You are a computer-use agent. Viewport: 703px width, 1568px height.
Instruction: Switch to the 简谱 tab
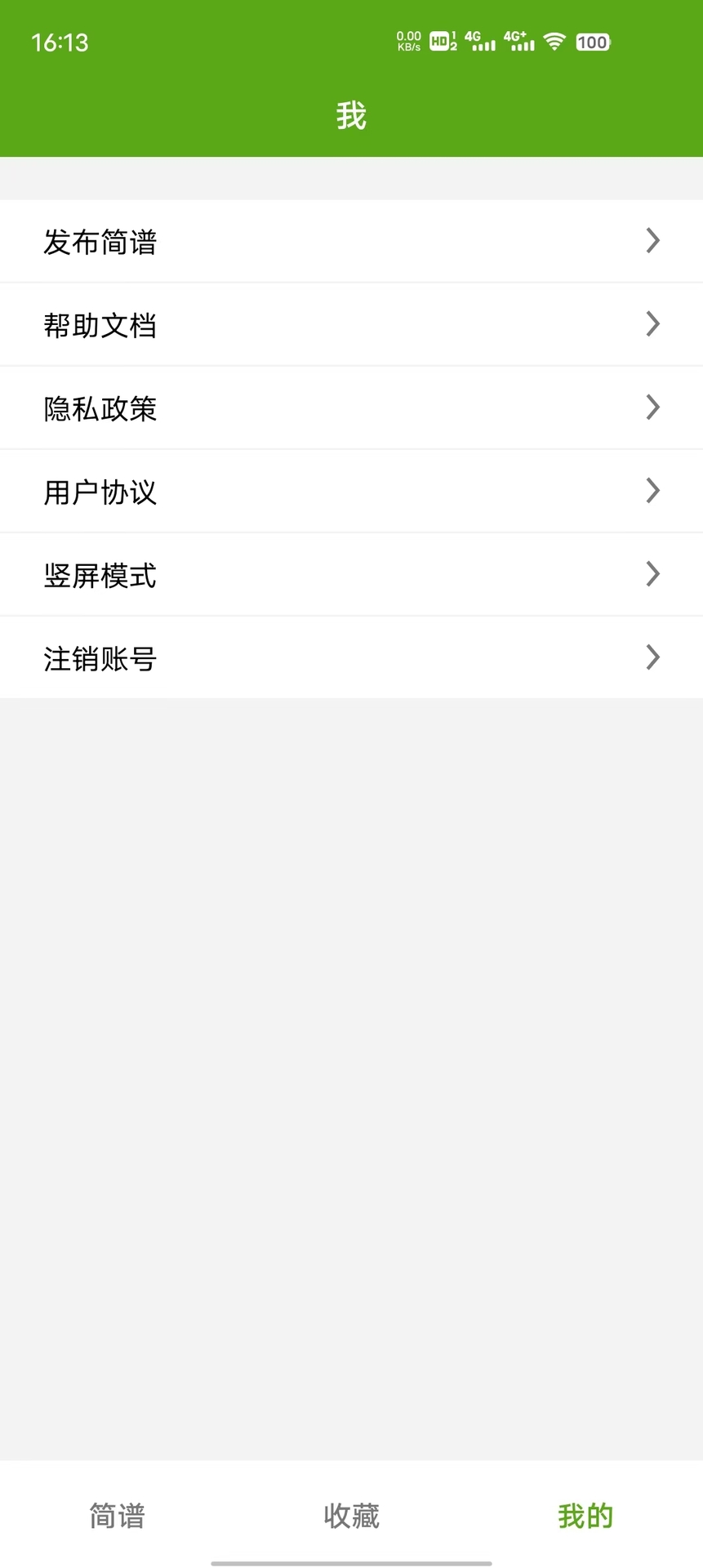[116, 1515]
